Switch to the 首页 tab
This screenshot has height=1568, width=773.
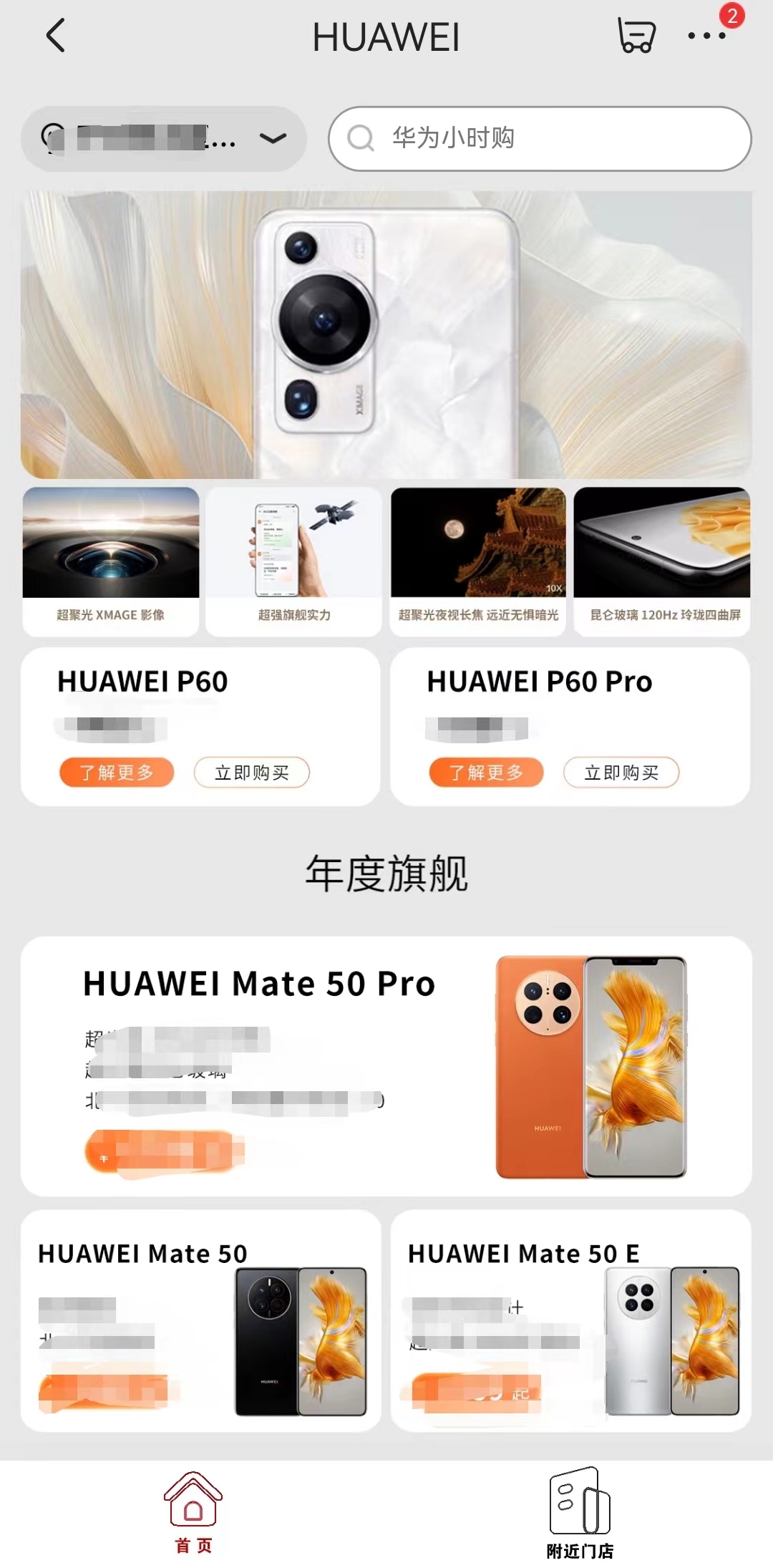[193, 1512]
